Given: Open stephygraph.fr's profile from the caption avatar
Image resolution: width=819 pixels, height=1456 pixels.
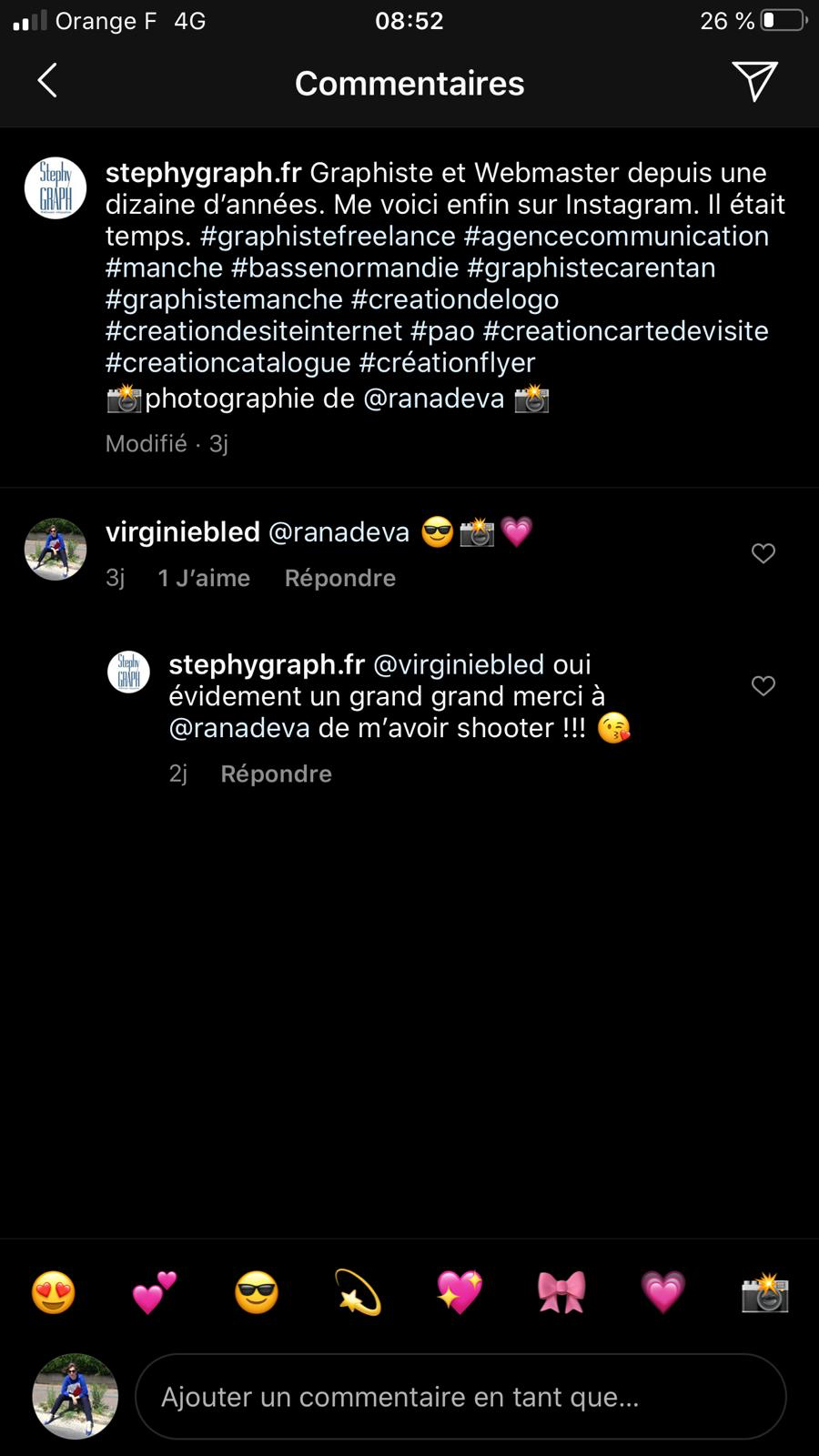Looking at the screenshot, I should point(56,188).
